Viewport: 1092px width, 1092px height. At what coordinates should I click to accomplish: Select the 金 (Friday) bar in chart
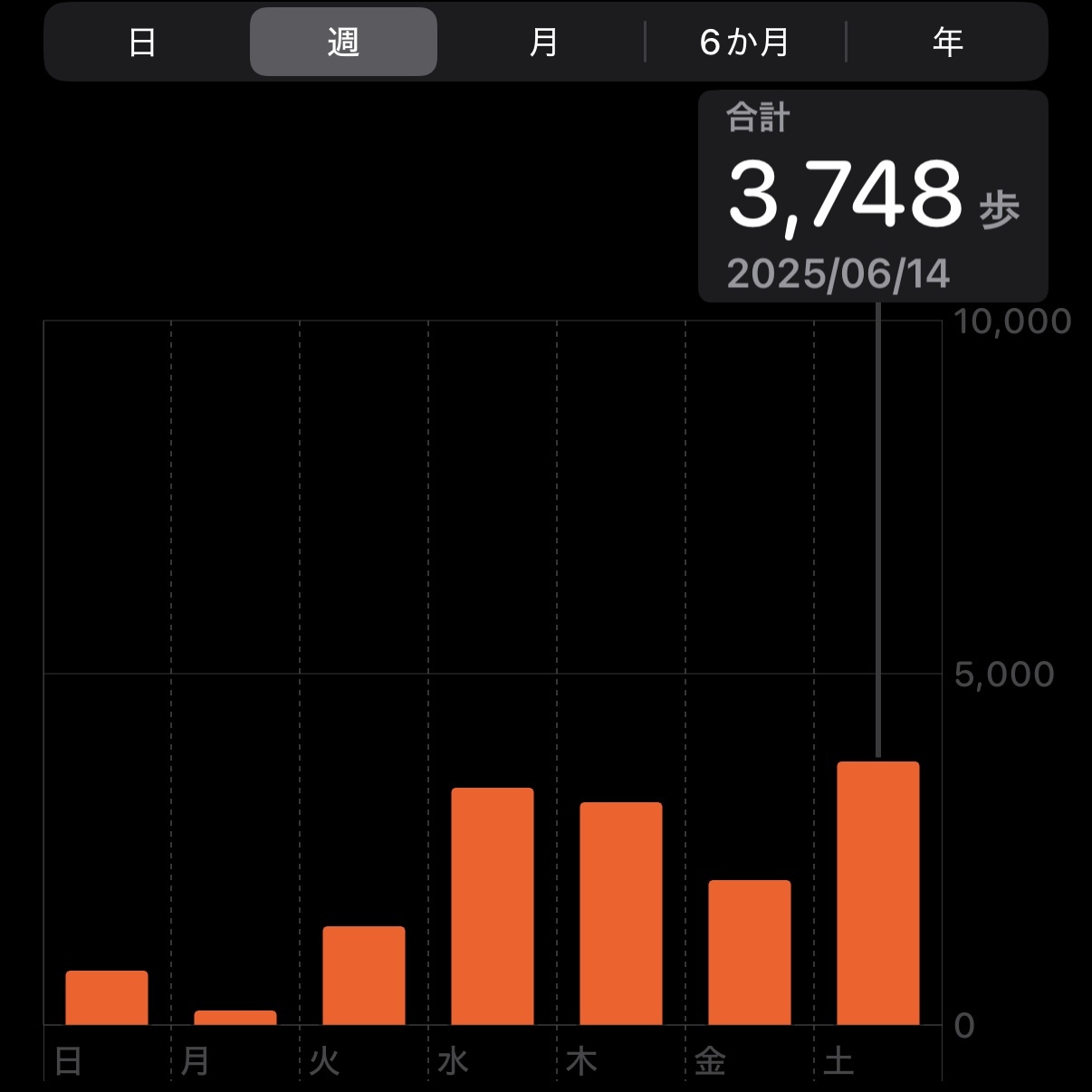[750, 953]
